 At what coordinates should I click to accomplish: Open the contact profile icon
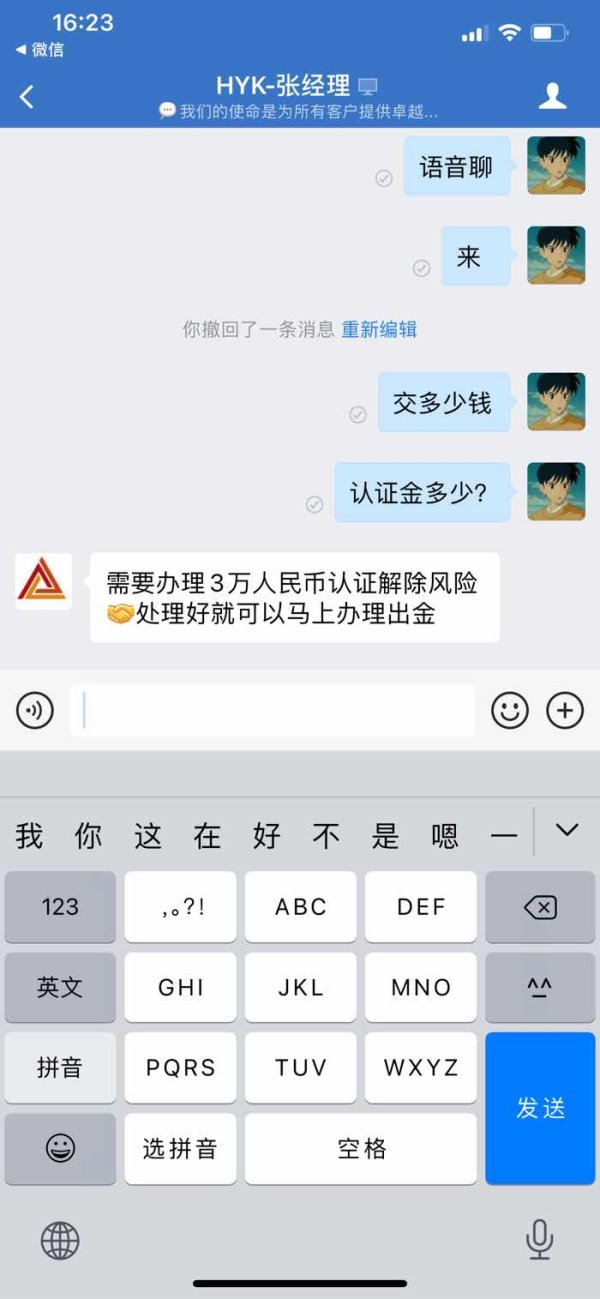coord(553,96)
